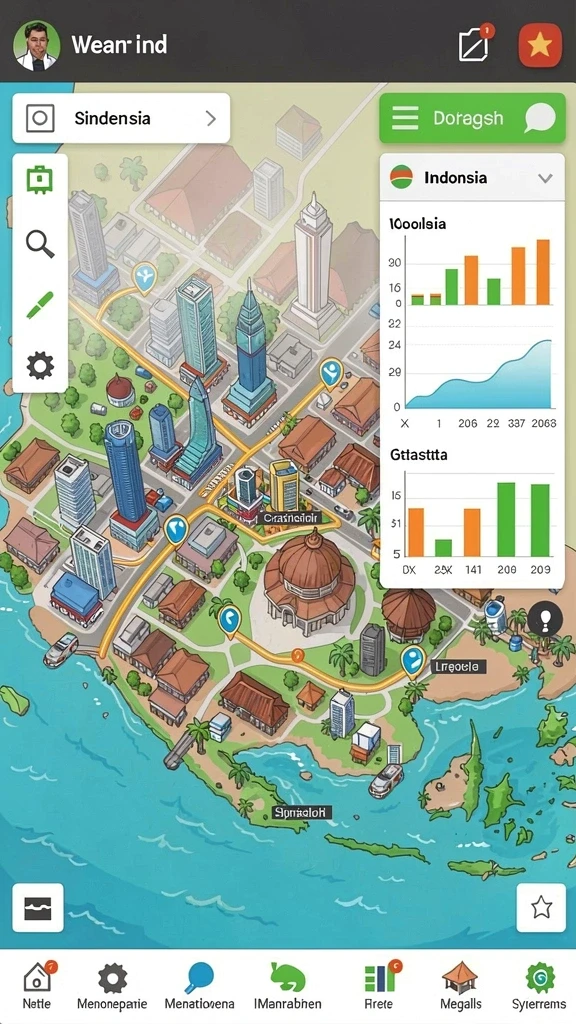Tap the map layers button at bottom left

38,908
